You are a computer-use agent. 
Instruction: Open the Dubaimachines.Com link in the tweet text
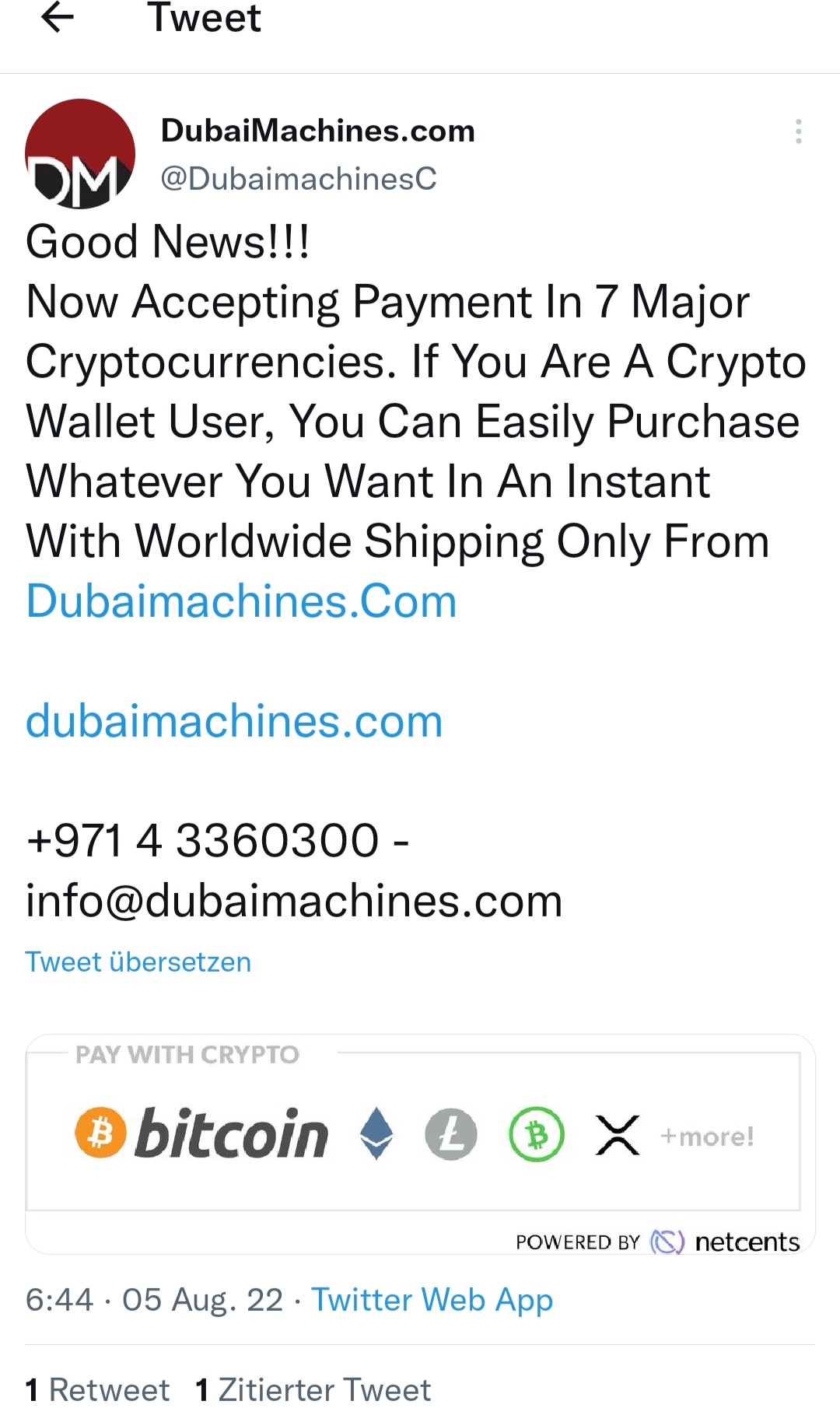pyautogui.click(x=241, y=601)
